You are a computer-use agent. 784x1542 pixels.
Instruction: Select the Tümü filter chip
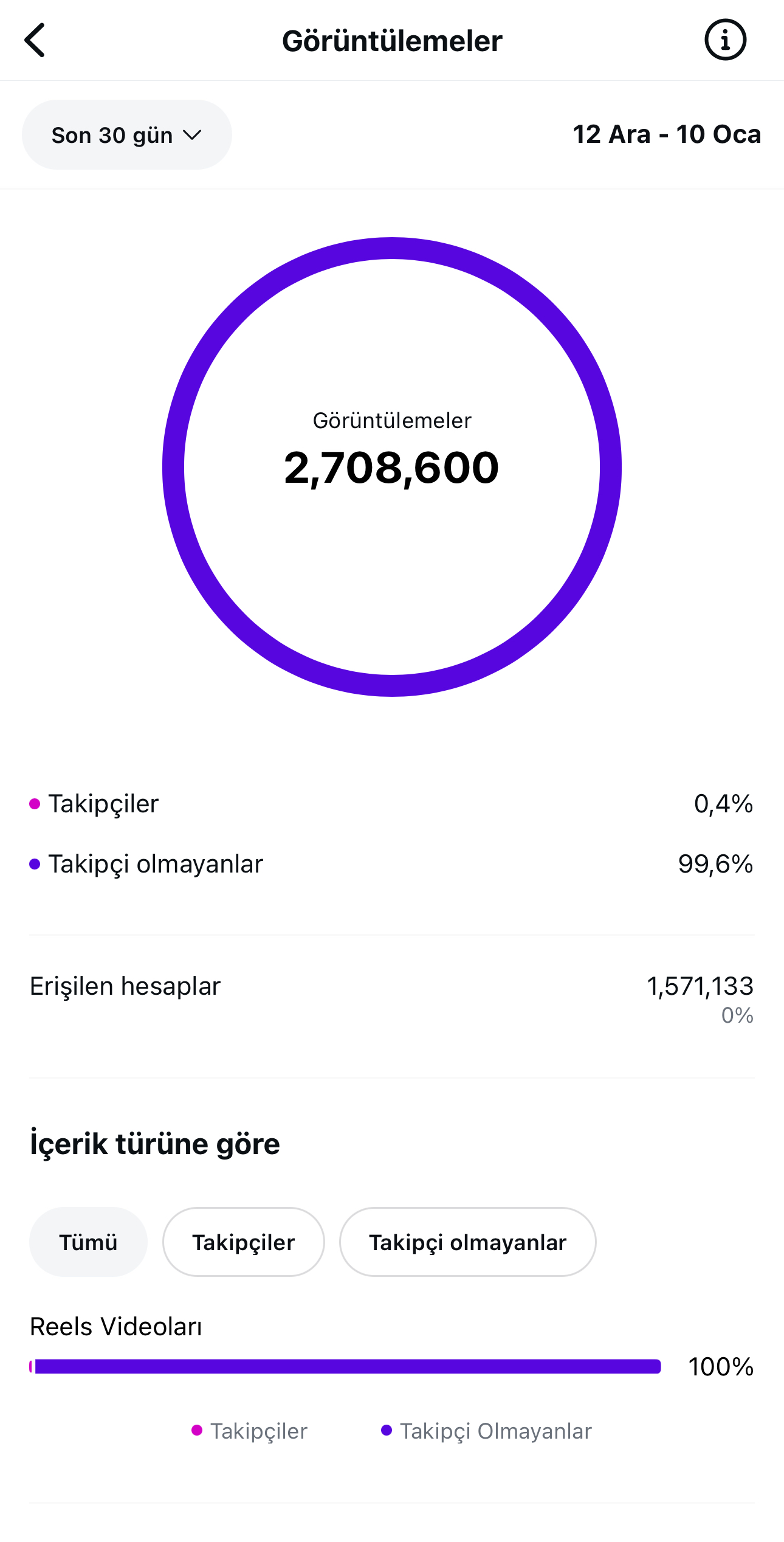click(88, 1242)
